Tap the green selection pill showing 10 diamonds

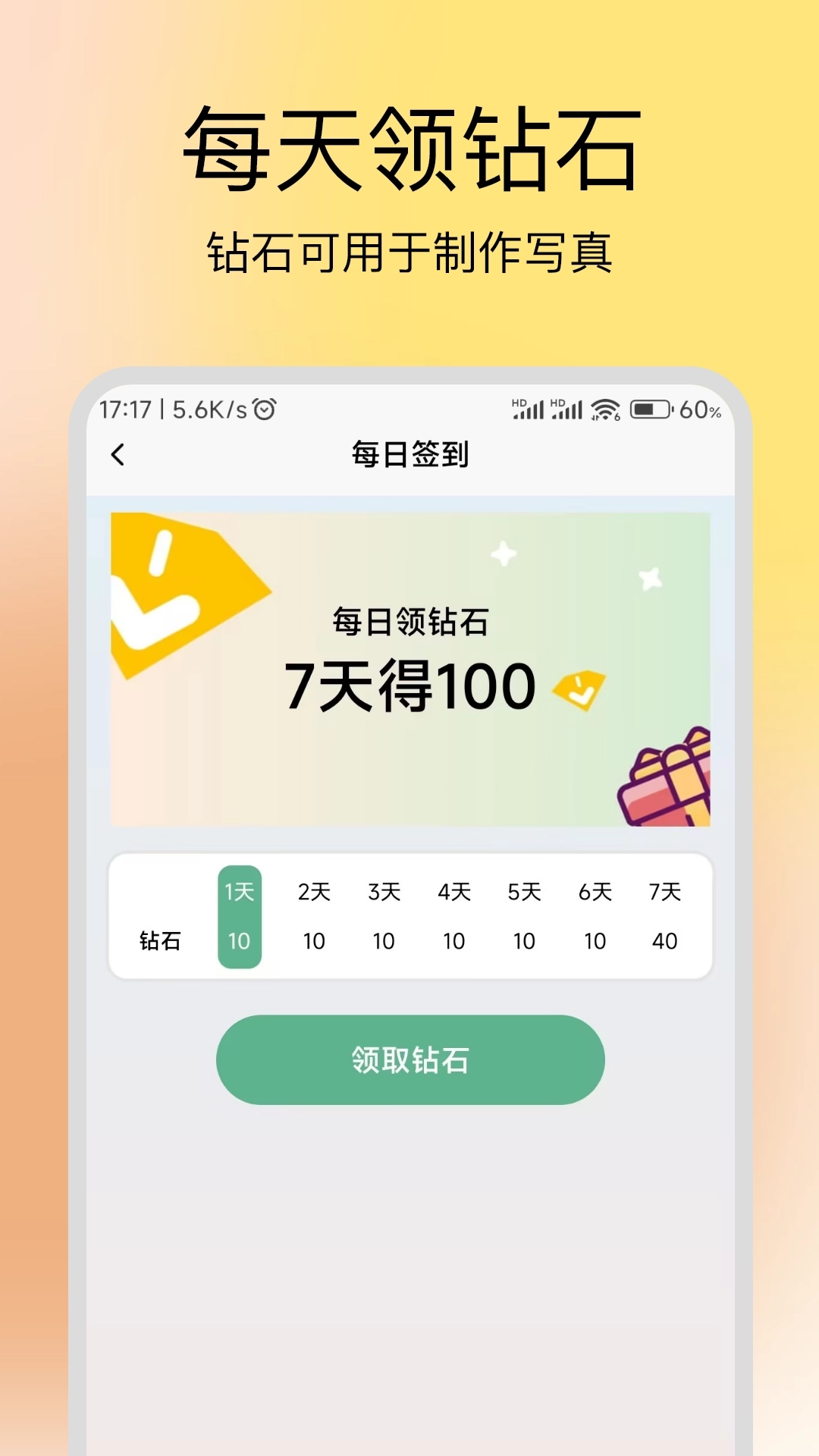pos(241,940)
